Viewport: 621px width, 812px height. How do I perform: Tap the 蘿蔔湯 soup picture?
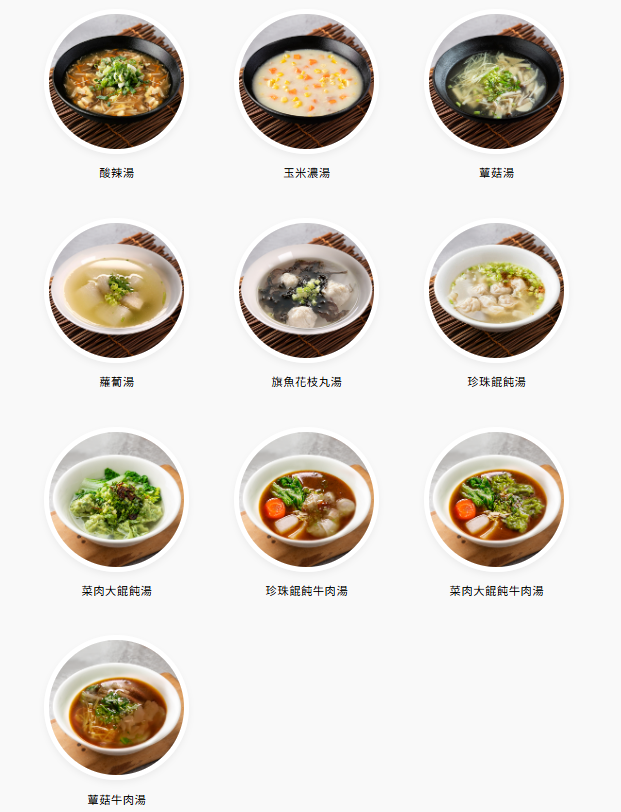[116, 289]
